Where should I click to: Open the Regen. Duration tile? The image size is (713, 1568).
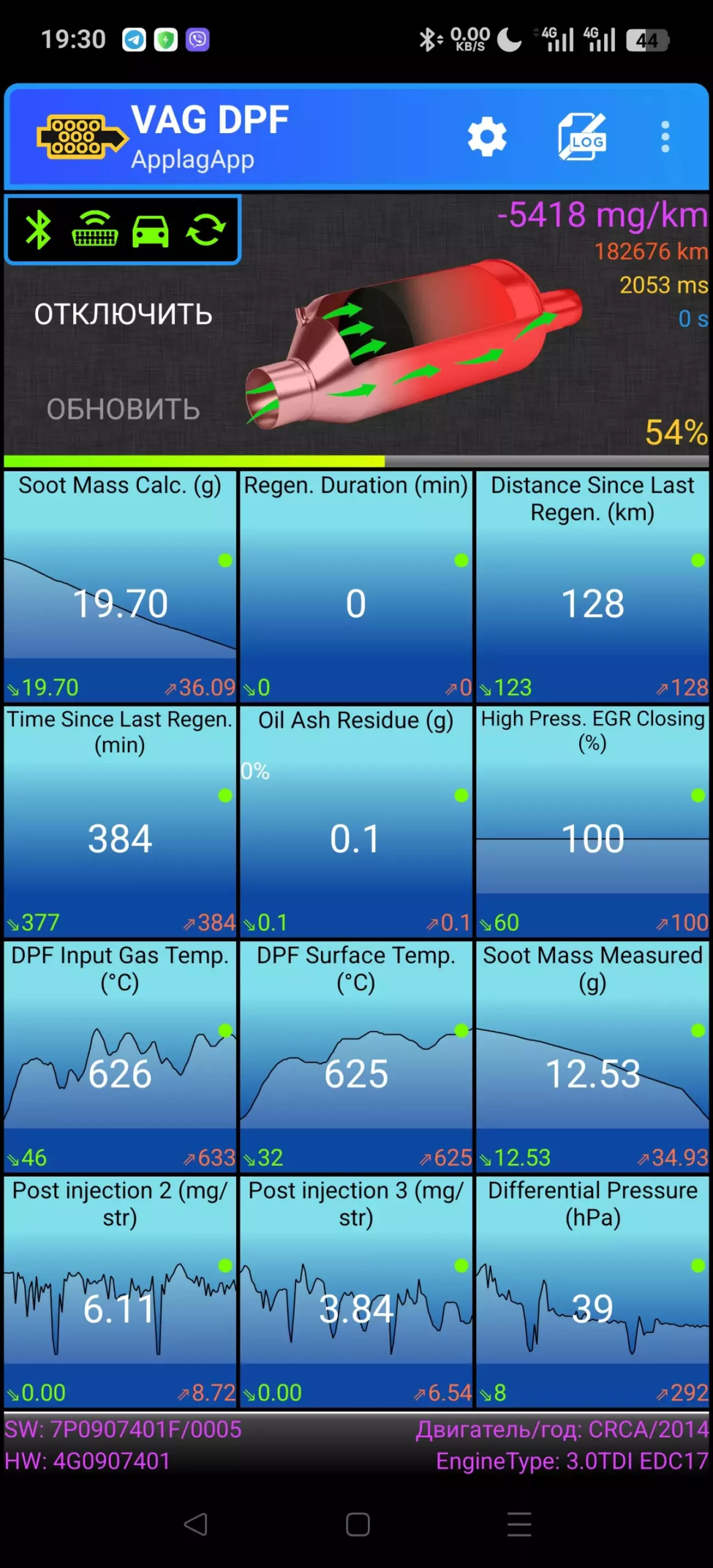click(356, 587)
